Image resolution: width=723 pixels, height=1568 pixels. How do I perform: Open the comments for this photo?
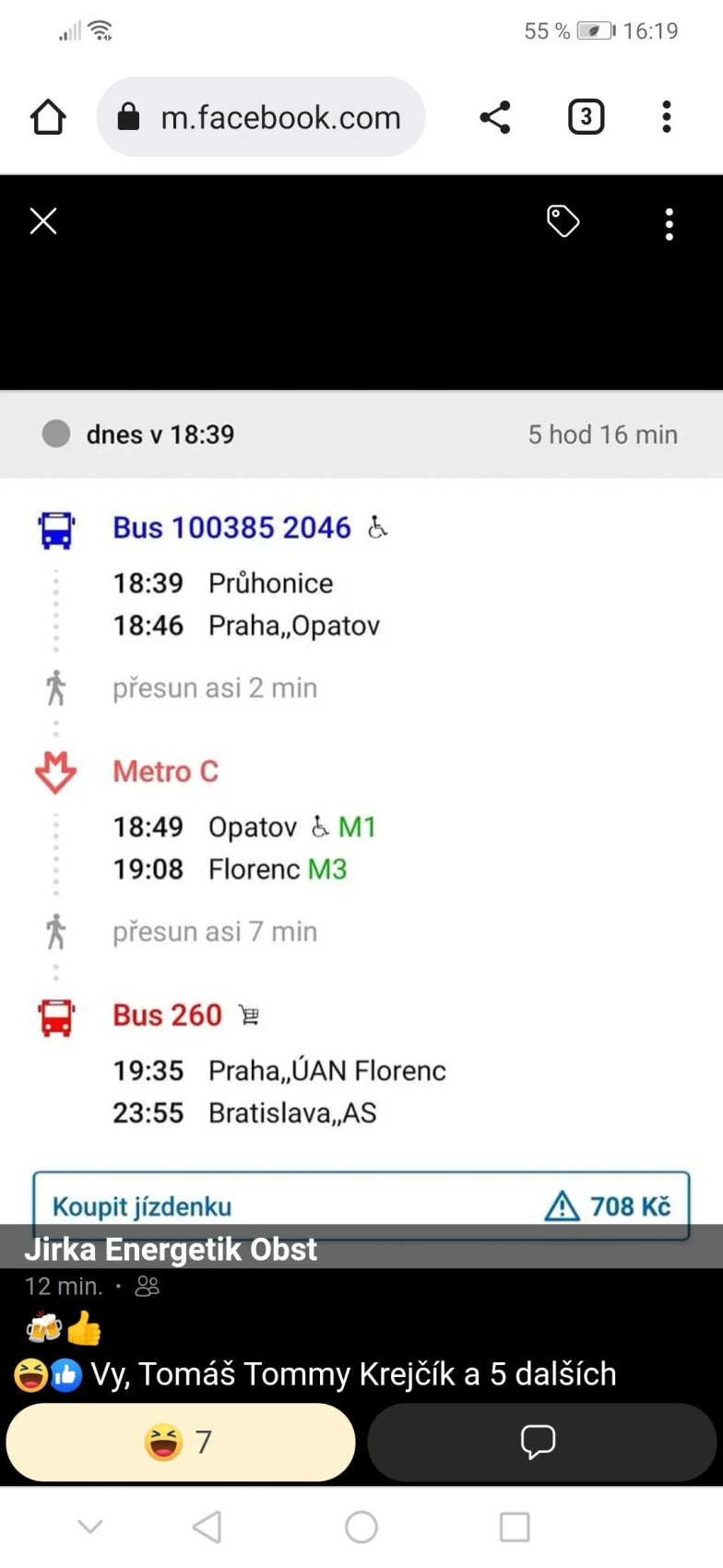(540, 1442)
